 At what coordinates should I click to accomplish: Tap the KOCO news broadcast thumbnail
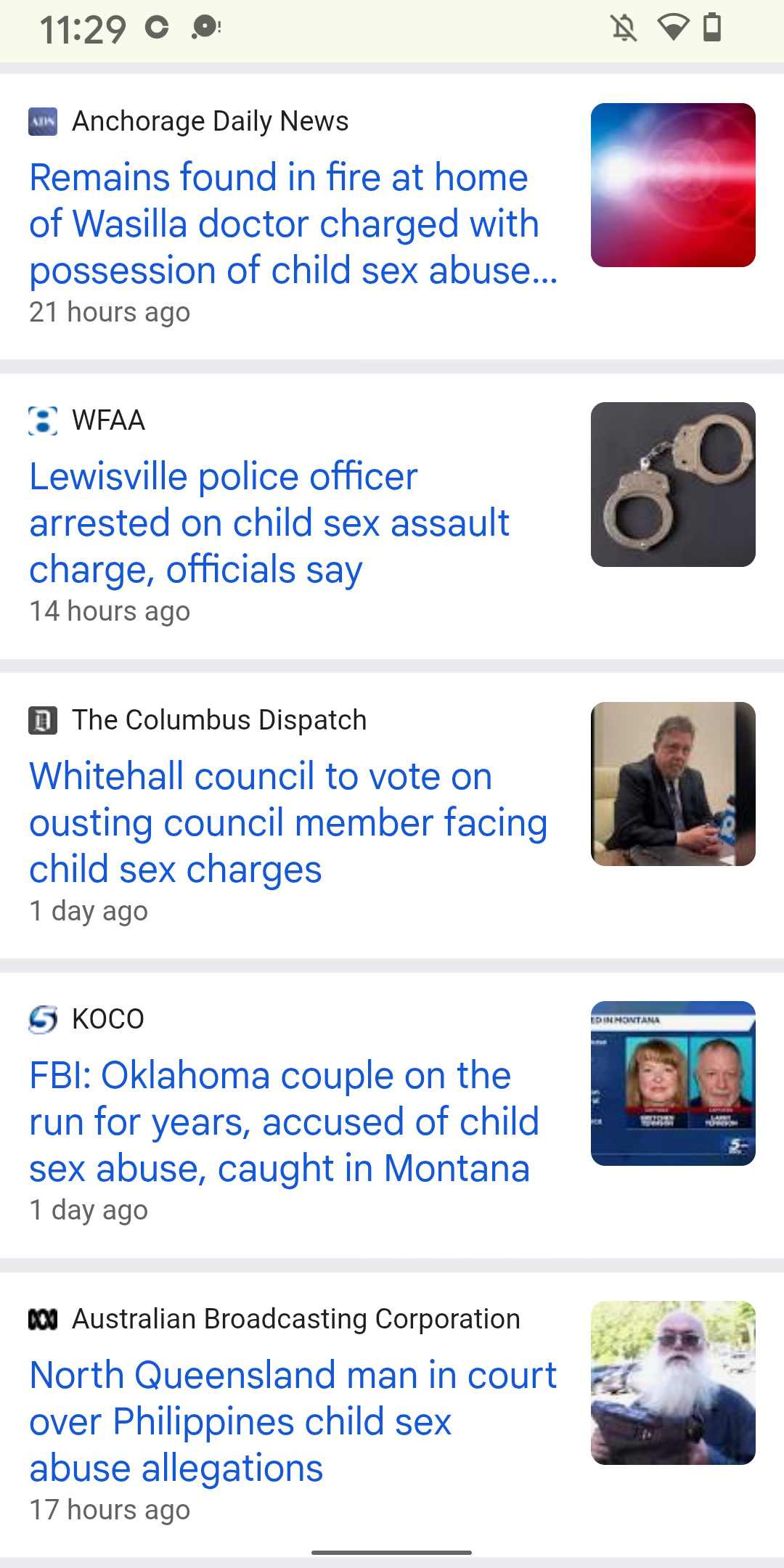[673, 1083]
